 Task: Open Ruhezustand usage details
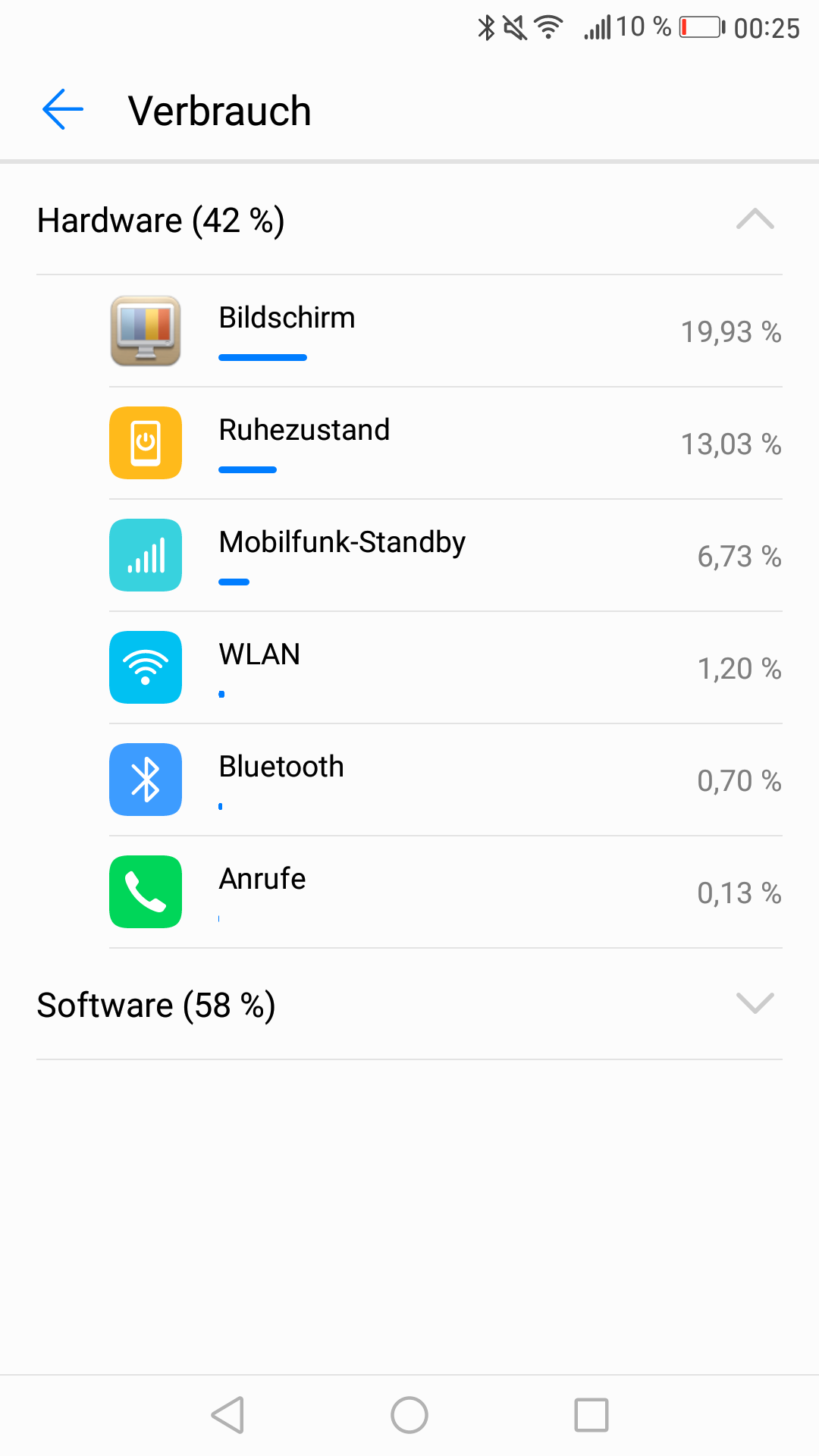(446, 444)
